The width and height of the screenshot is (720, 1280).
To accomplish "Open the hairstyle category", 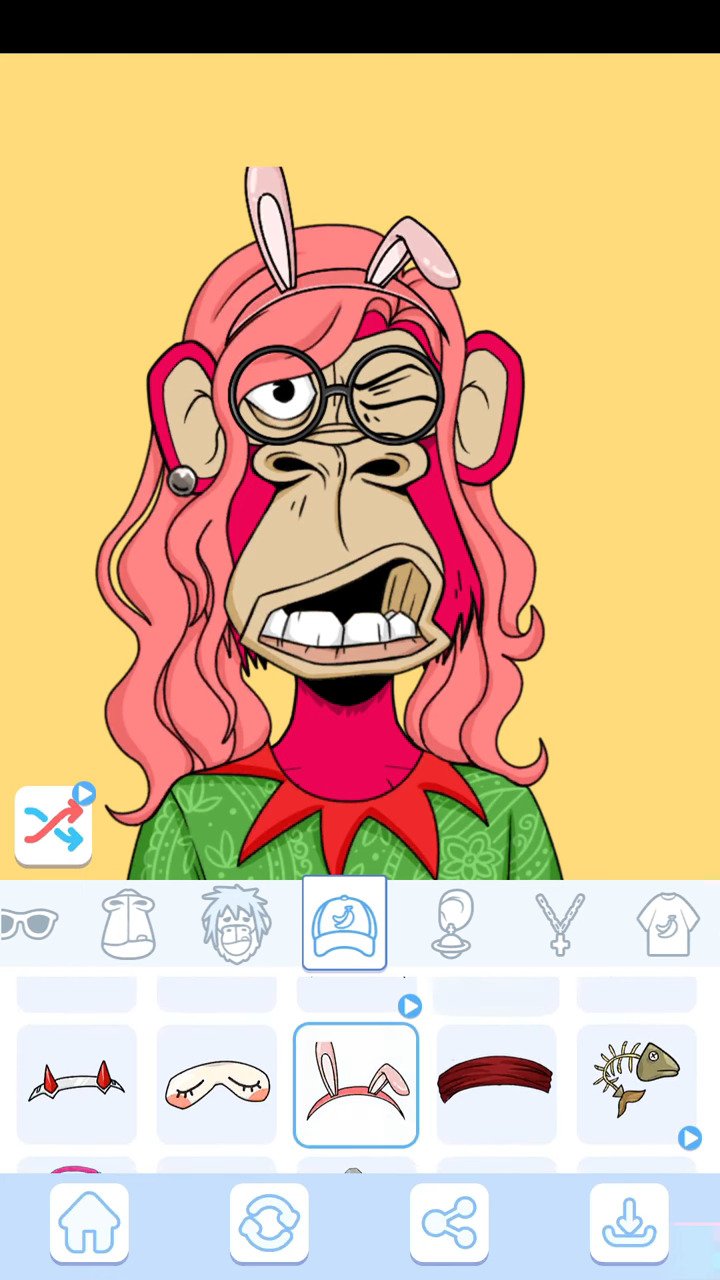I will tap(236, 924).
